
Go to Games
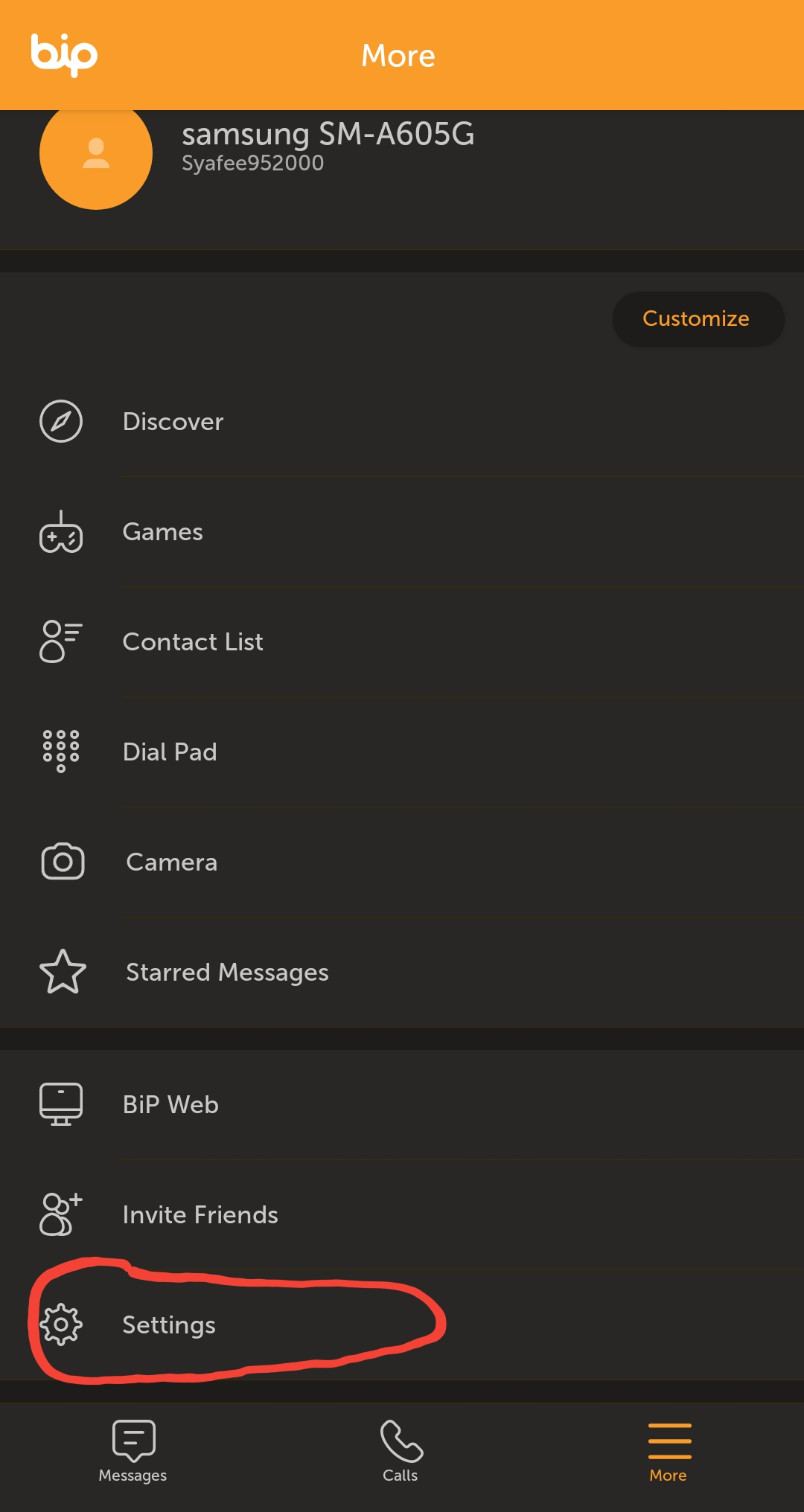pos(162,532)
